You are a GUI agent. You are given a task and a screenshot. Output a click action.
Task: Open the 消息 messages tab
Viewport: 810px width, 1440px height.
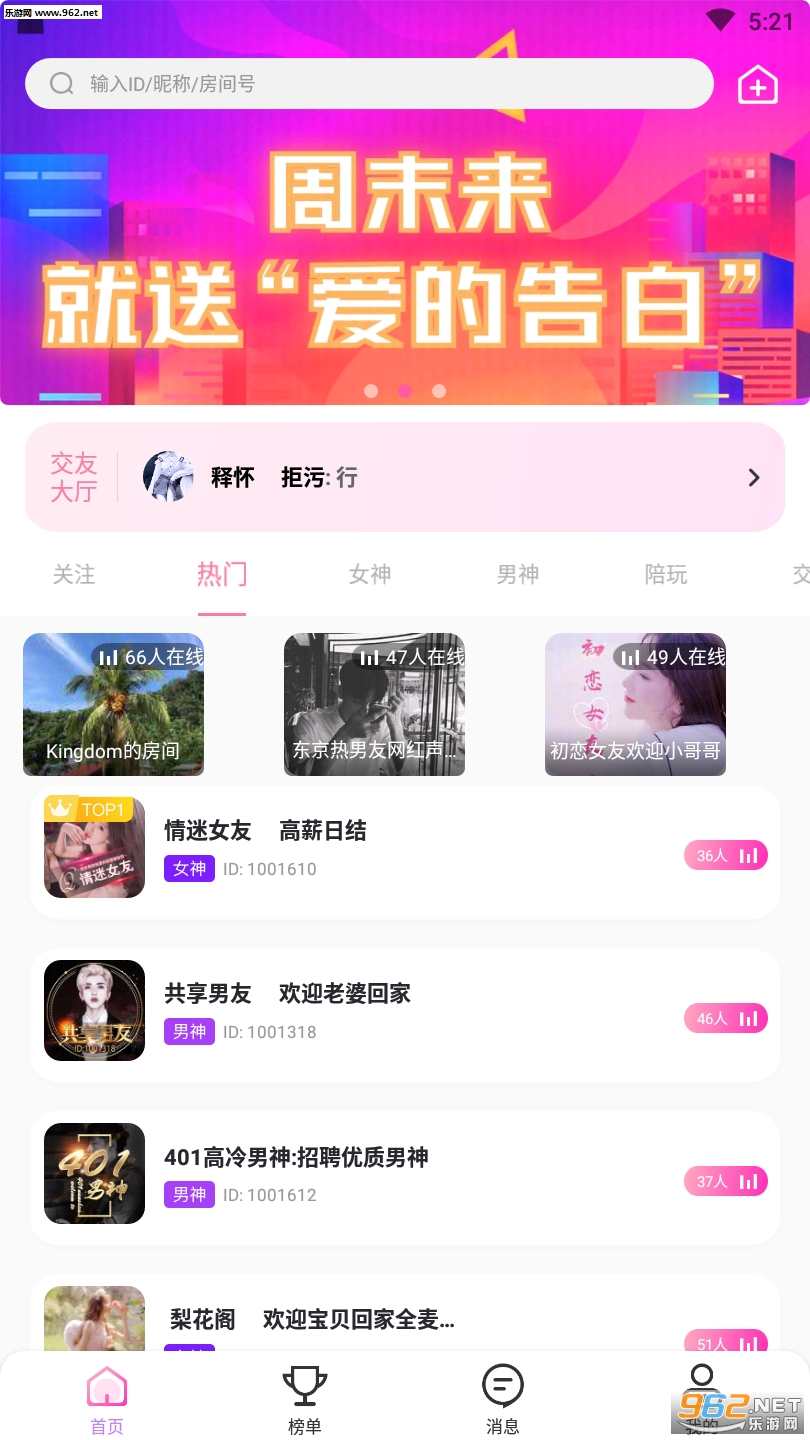click(x=503, y=1400)
